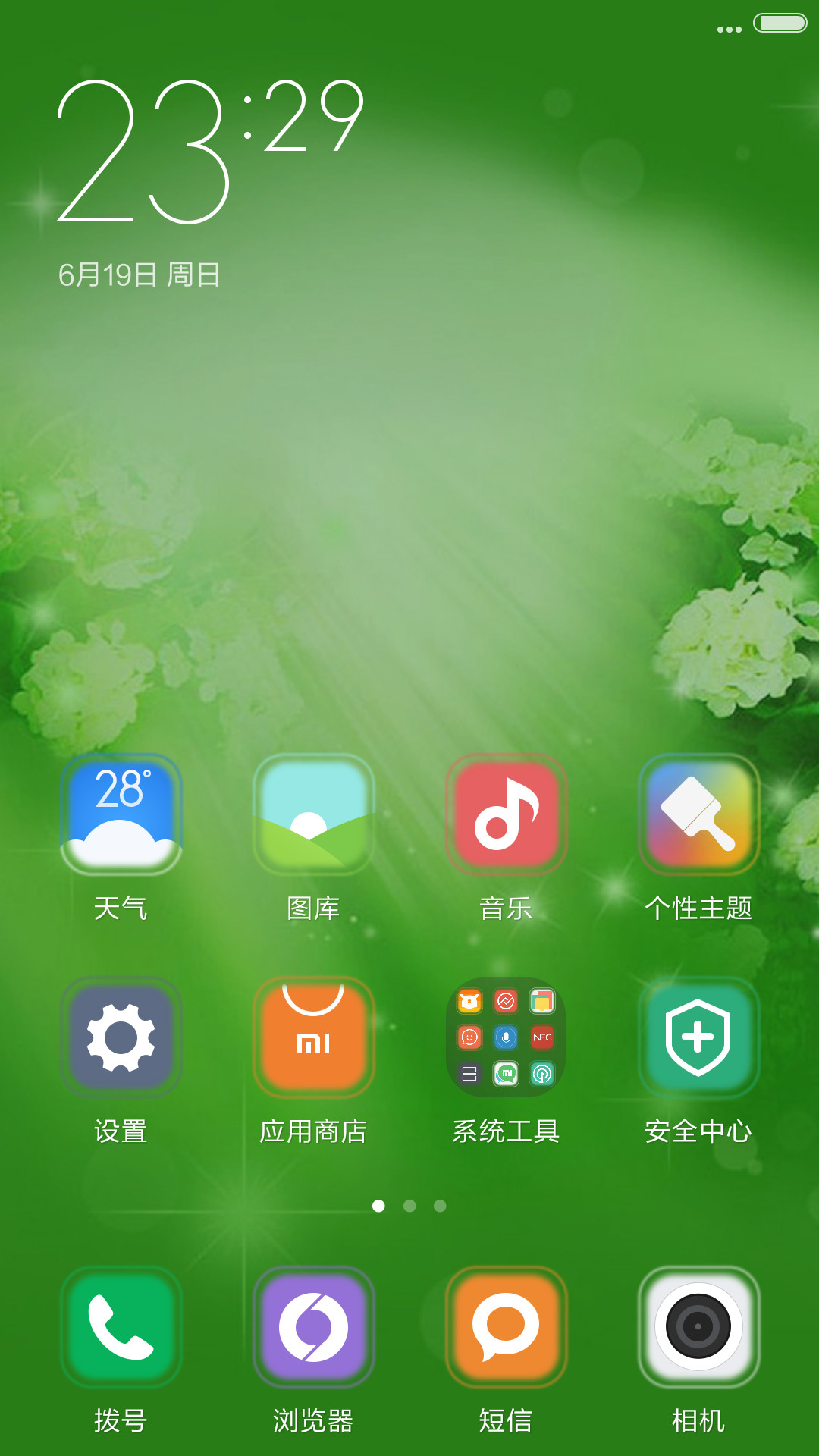Launch the 音乐 music app
The image size is (819, 1456).
click(506, 814)
